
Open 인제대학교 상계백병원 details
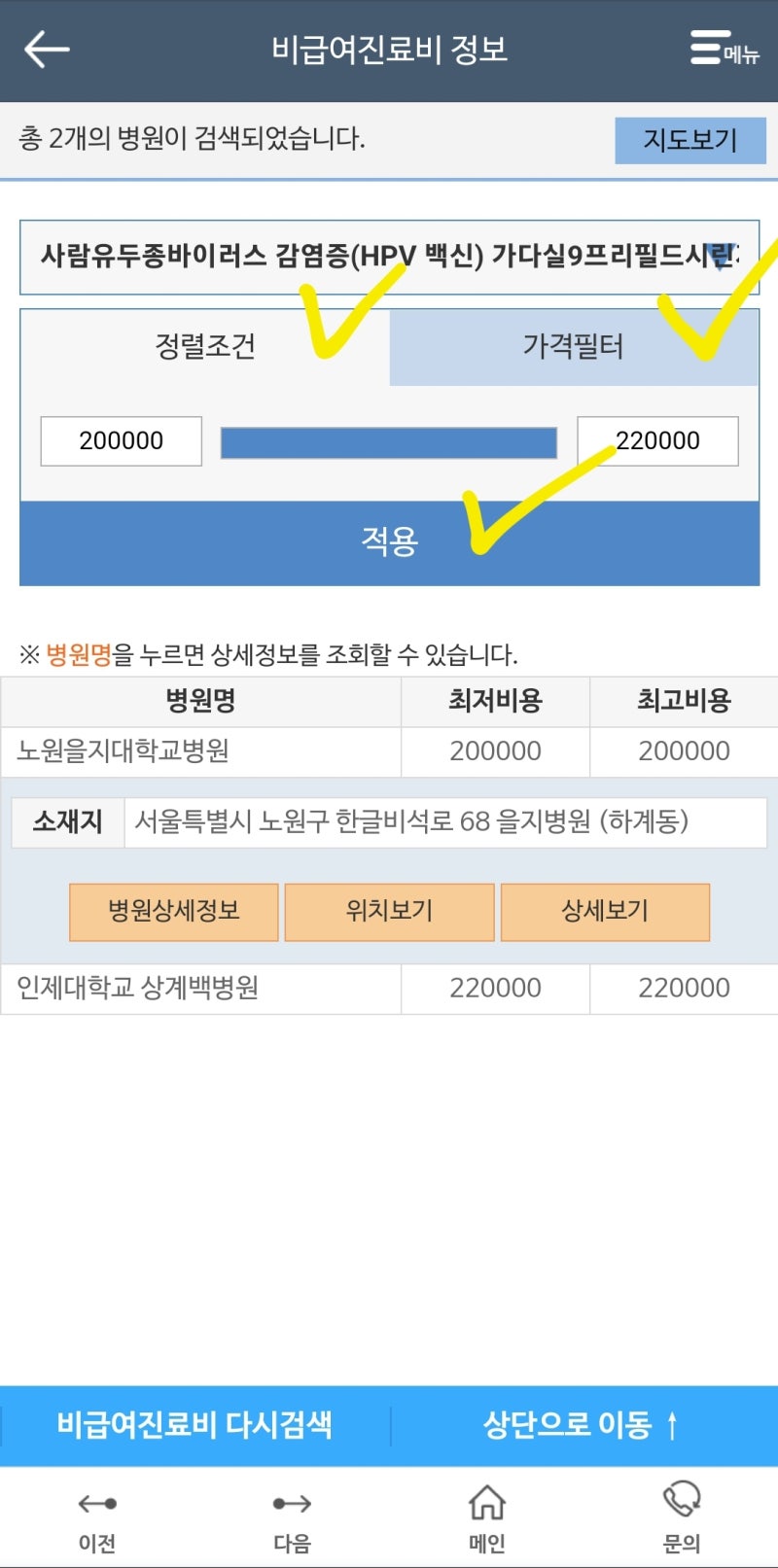(138, 989)
